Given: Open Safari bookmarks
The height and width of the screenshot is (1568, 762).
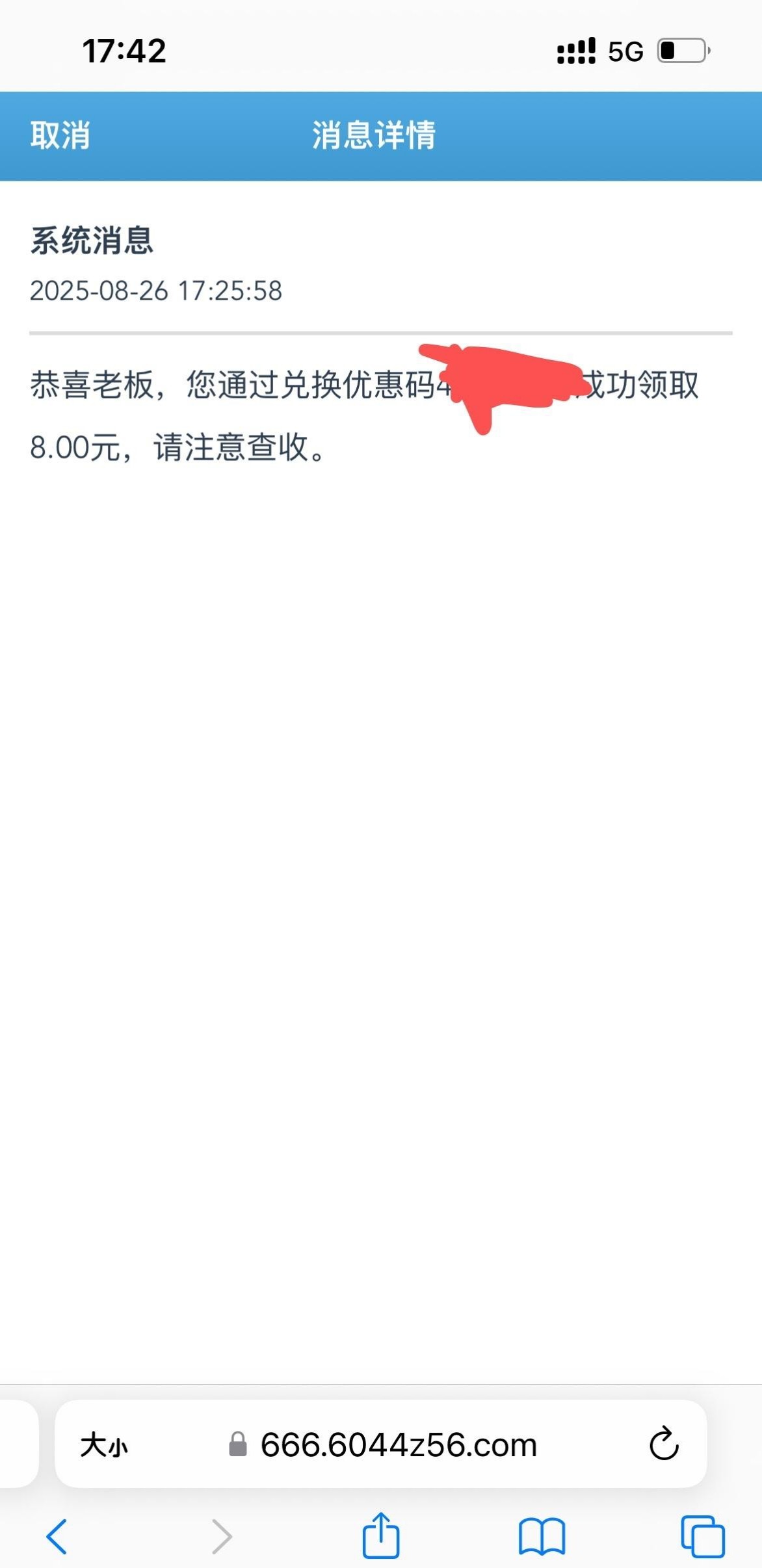Looking at the screenshot, I should [x=542, y=1537].
